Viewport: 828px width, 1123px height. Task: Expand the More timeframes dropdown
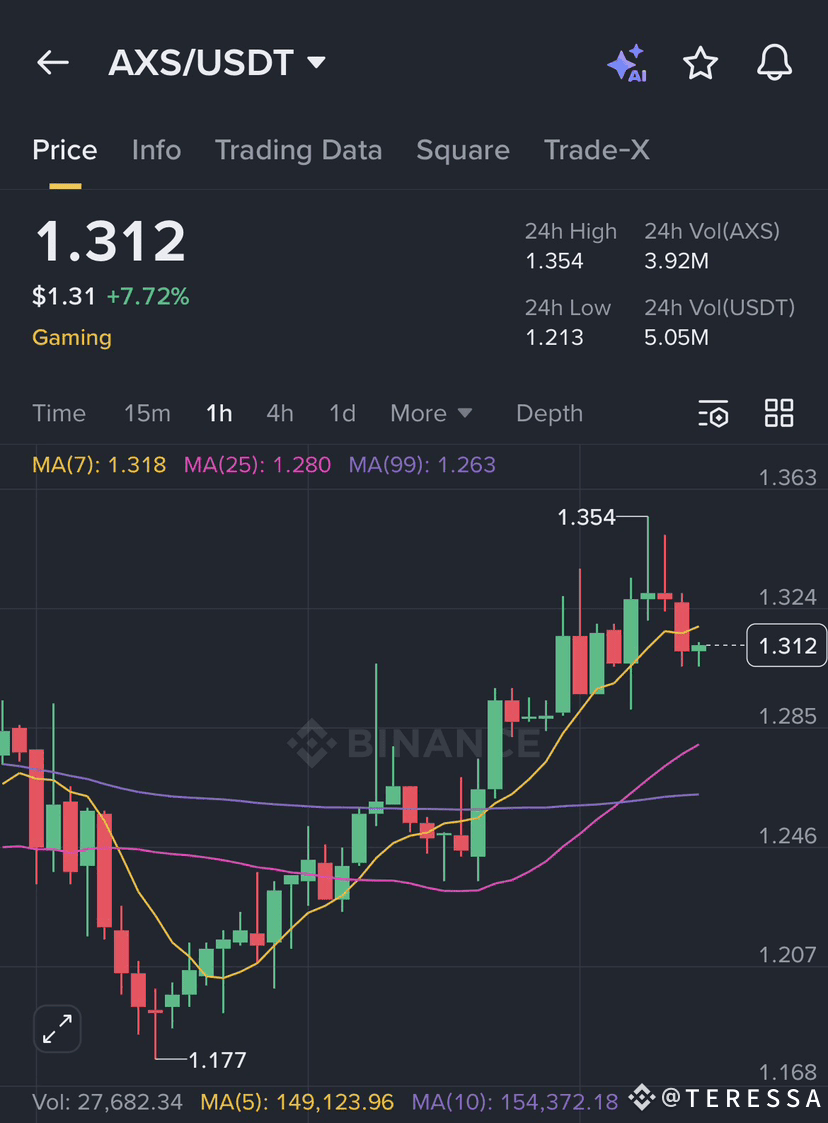[431, 413]
